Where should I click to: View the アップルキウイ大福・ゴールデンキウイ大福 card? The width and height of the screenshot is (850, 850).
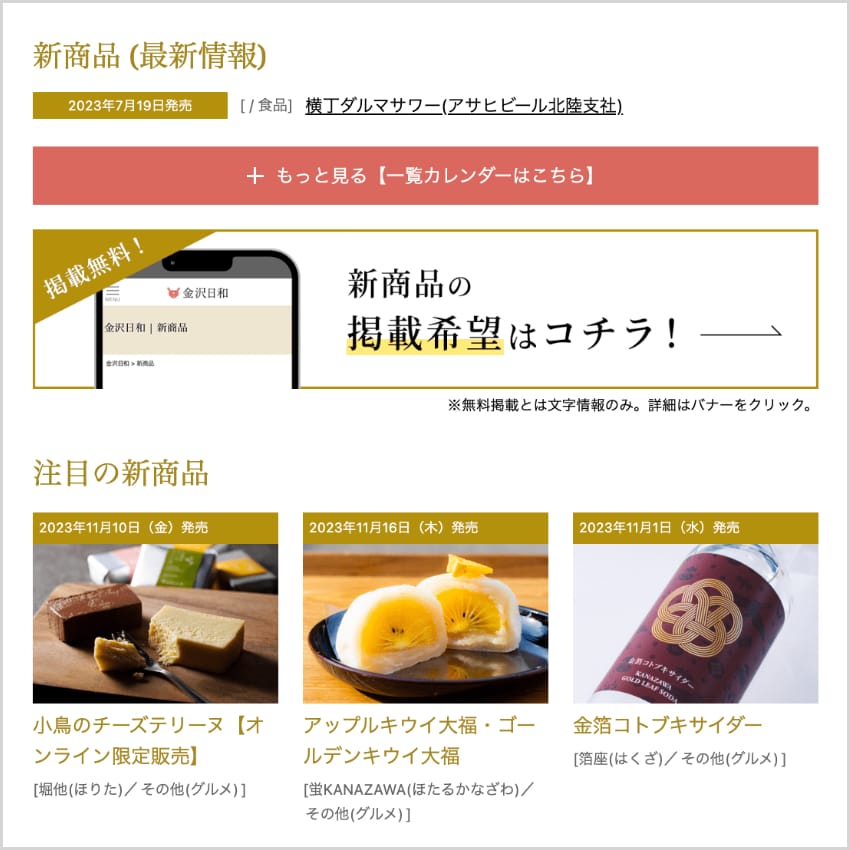(425, 623)
